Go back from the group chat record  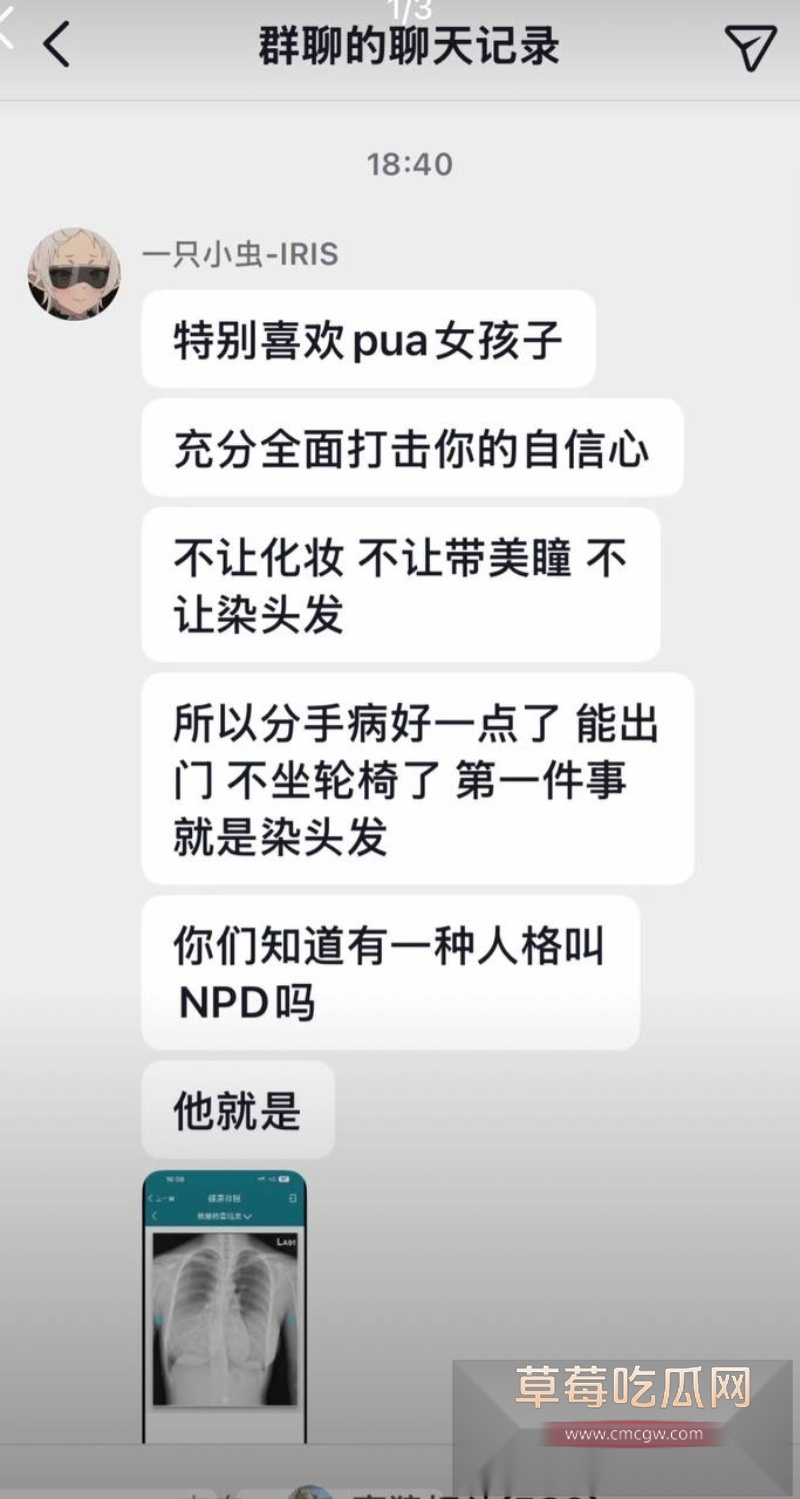coord(57,46)
